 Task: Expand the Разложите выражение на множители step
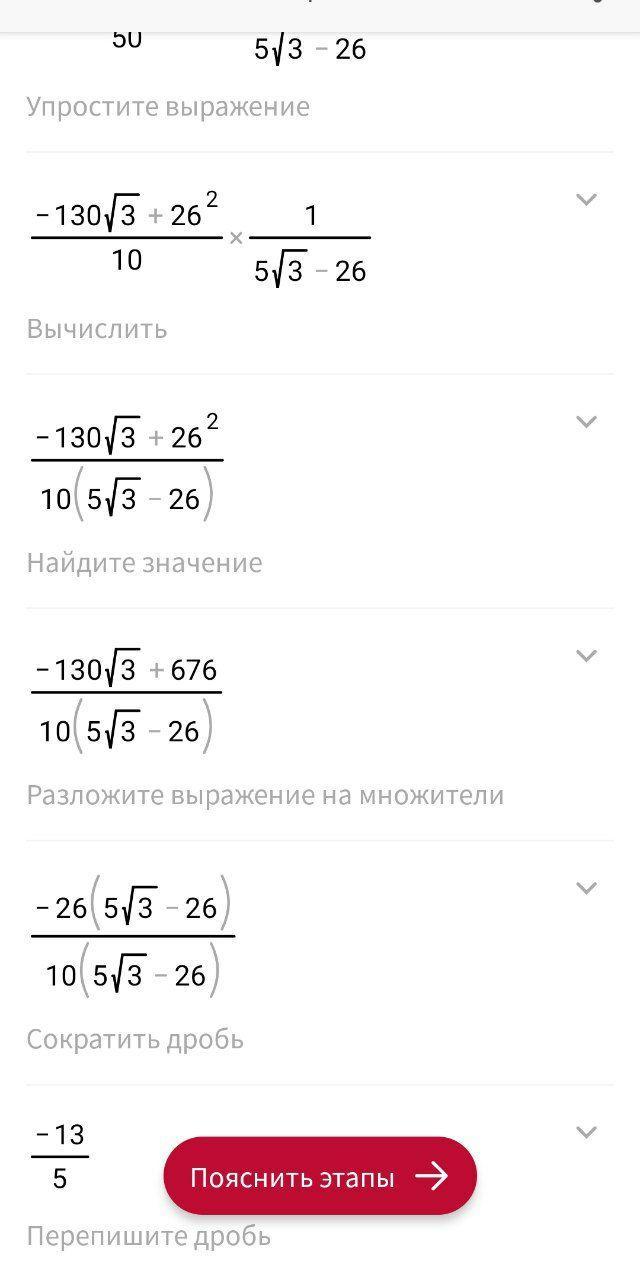(x=587, y=655)
